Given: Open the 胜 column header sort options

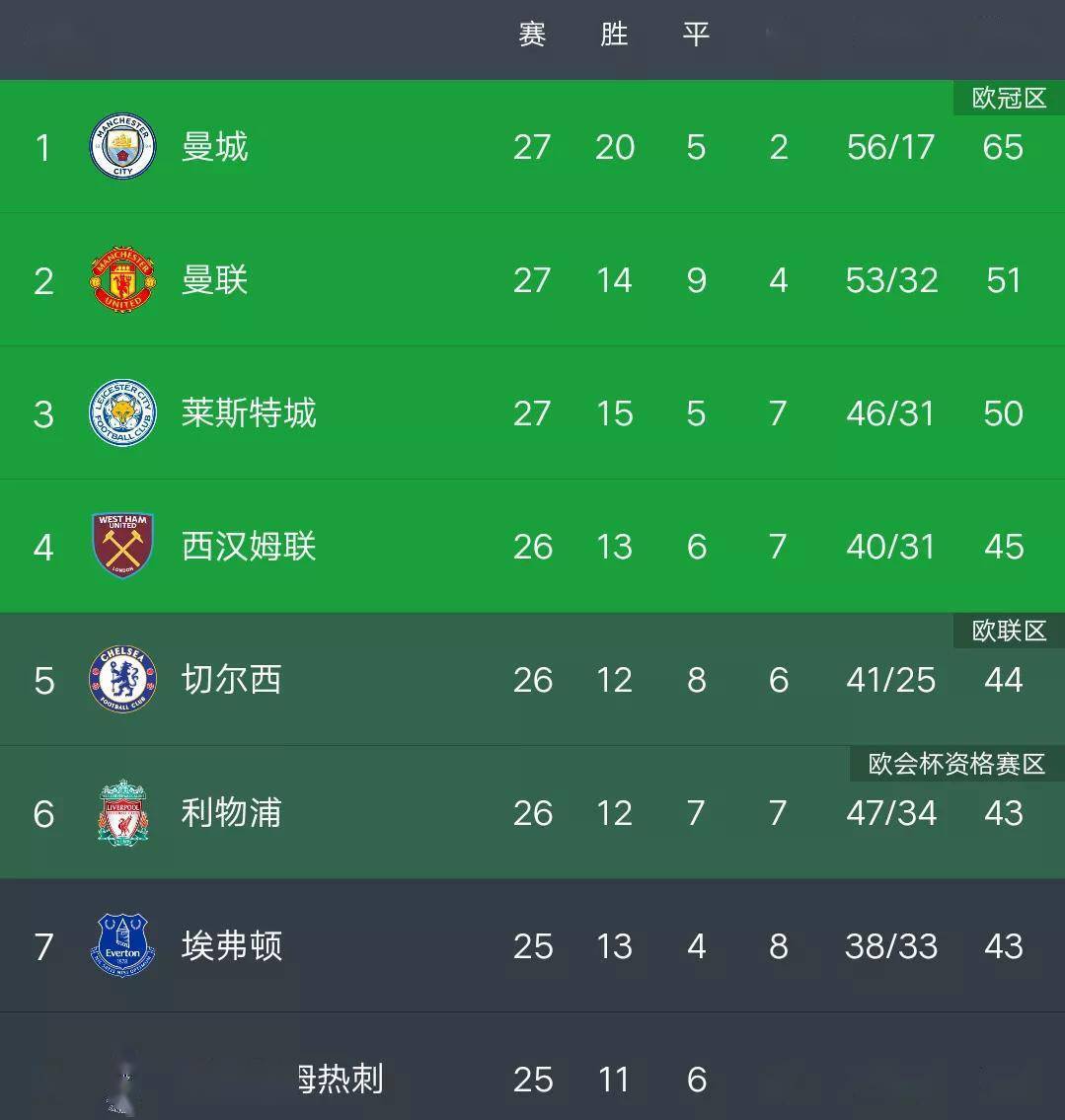Looking at the screenshot, I should (x=615, y=35).
